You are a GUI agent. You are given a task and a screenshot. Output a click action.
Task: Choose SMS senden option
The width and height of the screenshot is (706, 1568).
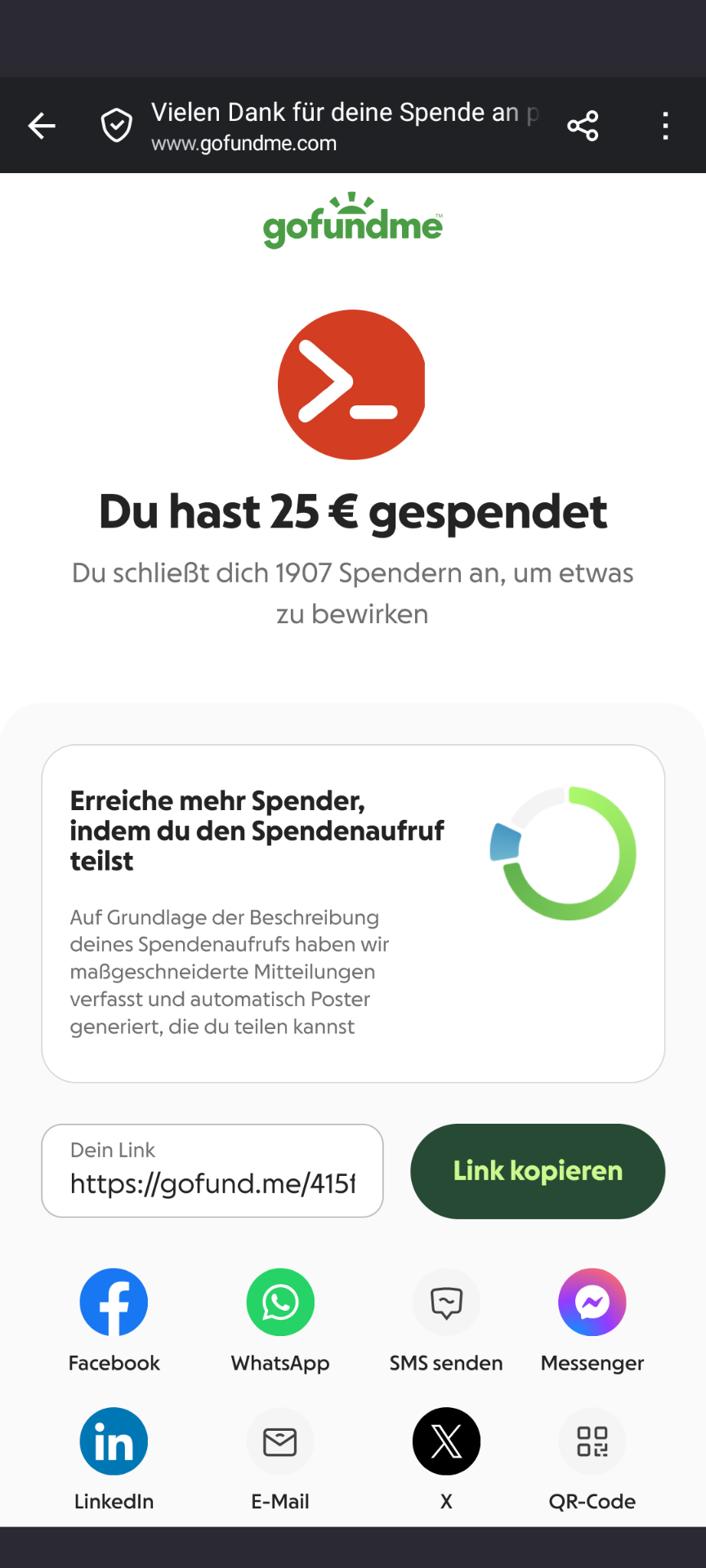(446, 1302)
